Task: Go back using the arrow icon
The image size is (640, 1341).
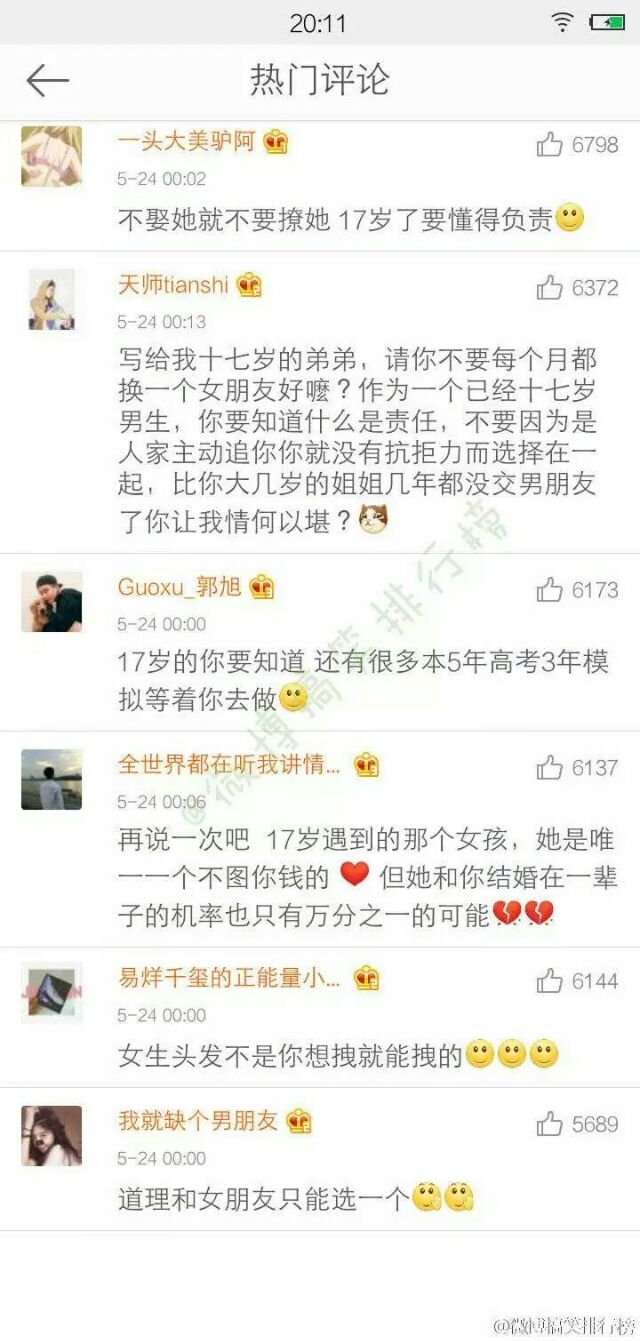Action: coord(47,81)
